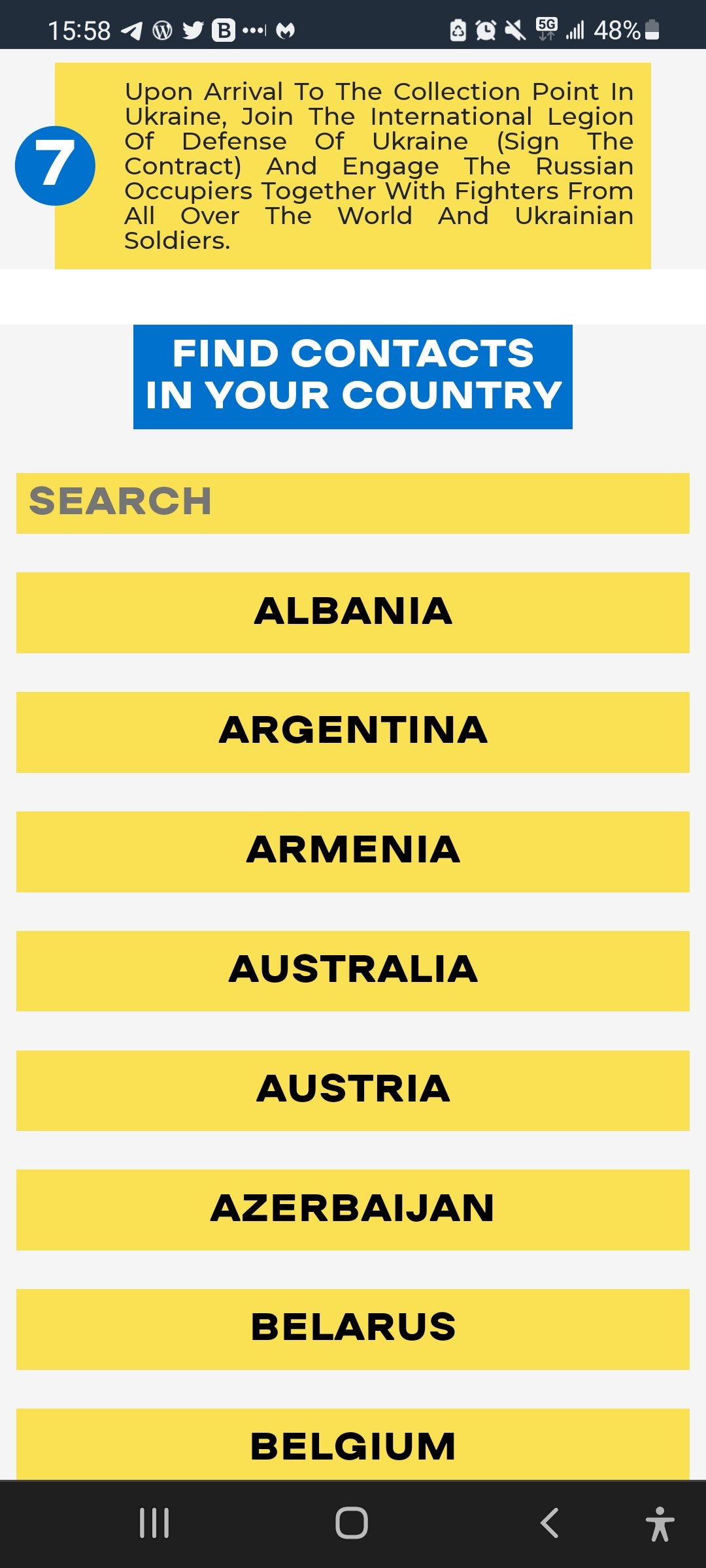Tap the Belgium country button
The width and height of the screenshot is (706, 1568).
point(353,1445)
